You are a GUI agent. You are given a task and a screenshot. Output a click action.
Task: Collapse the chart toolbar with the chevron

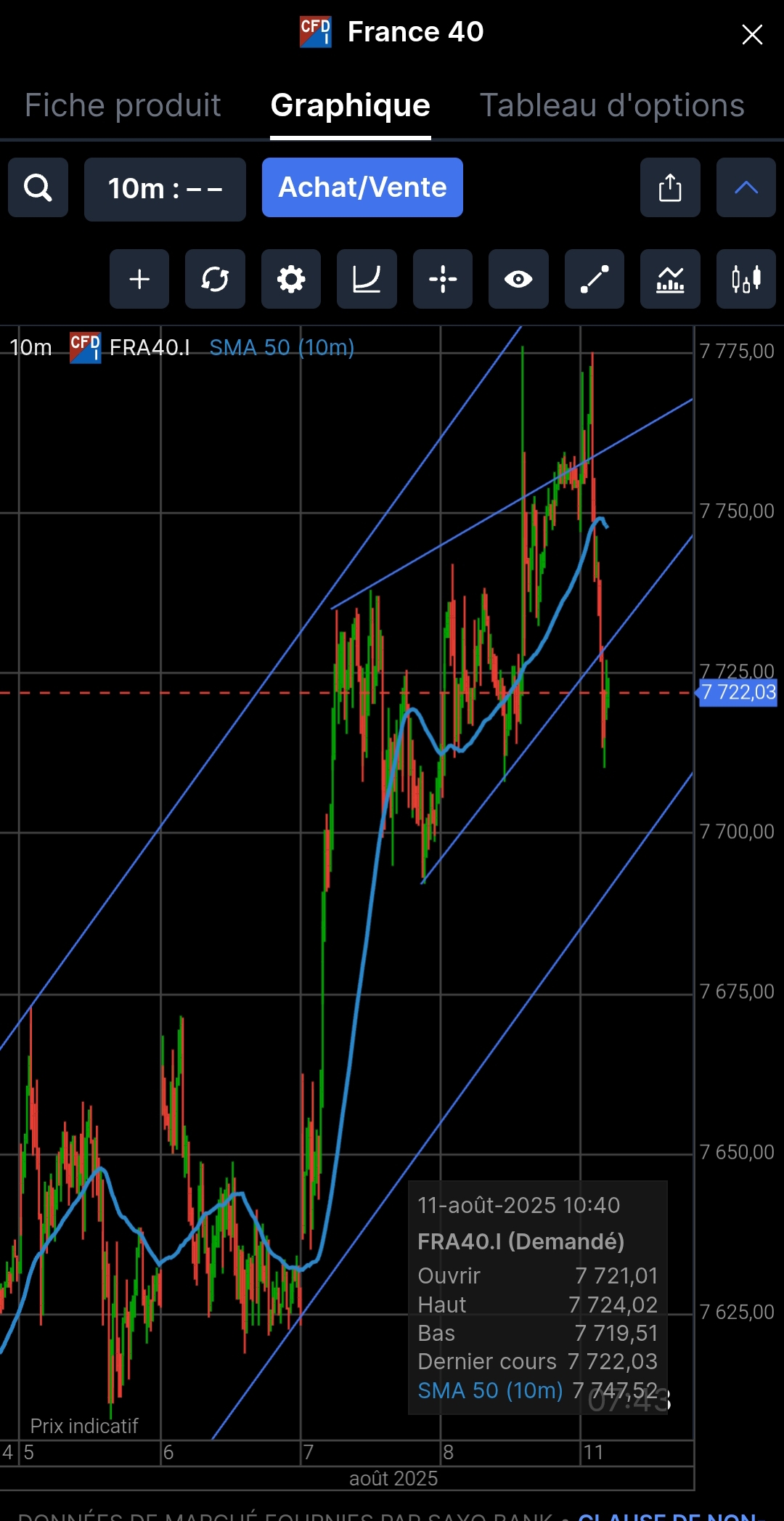click(746, 188)
